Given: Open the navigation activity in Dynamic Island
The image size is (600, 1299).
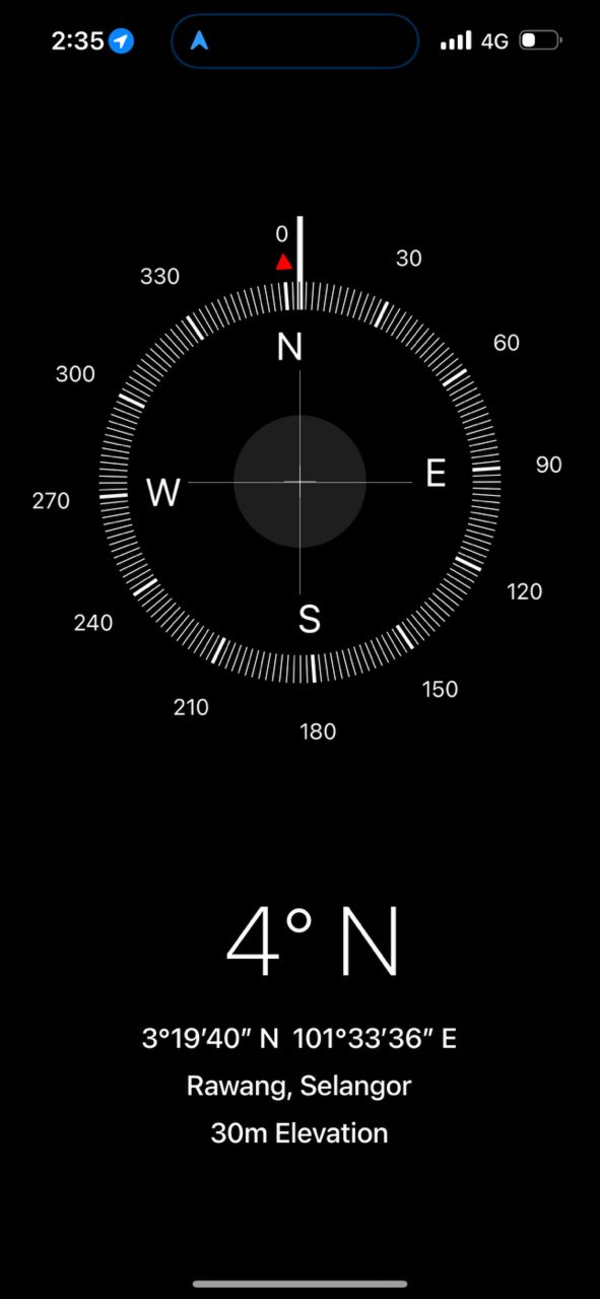Looking at the screenshot, I should click(294, 41).
